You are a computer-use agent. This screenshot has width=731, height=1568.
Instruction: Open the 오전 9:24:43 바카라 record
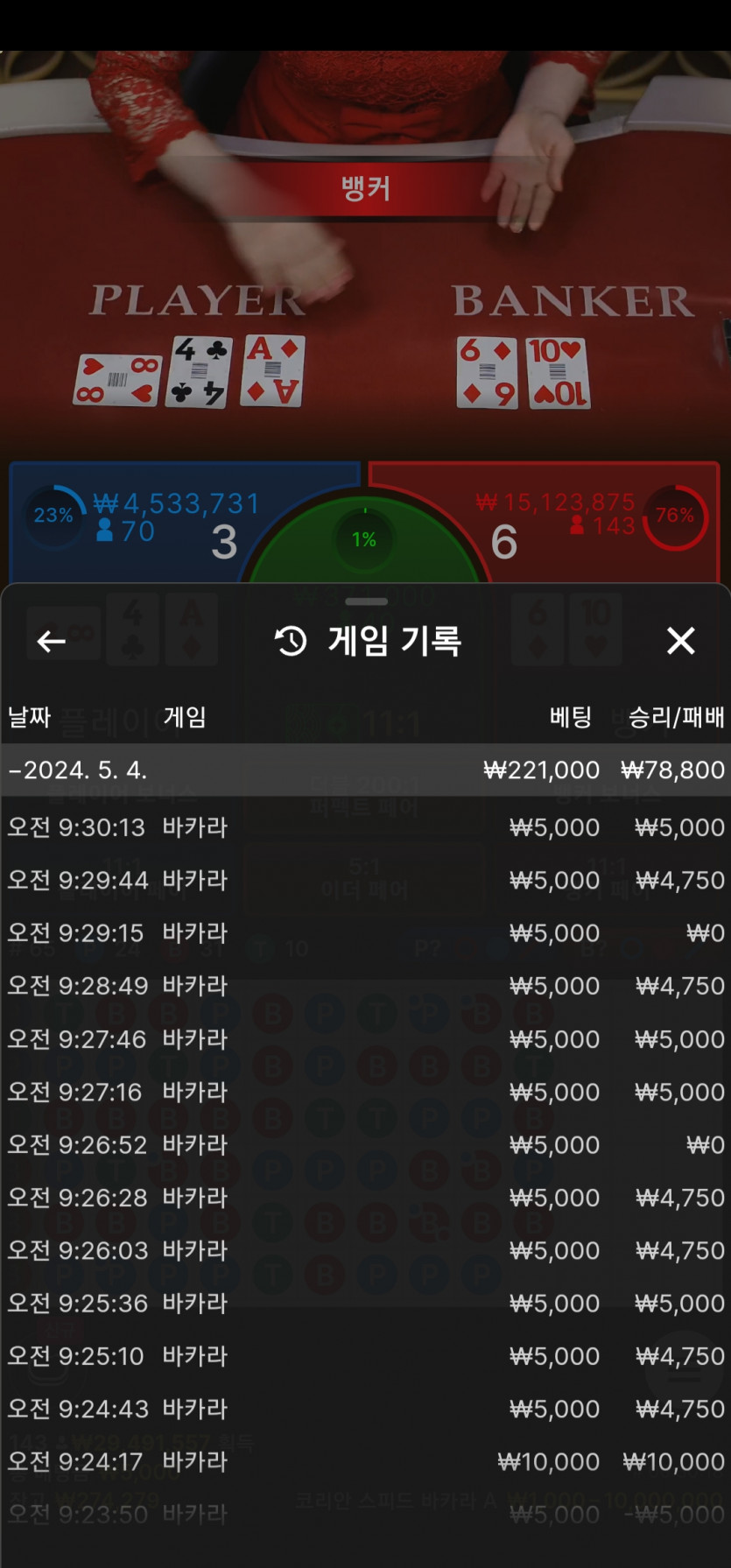pyautogui.click(x=365, y=1409)
